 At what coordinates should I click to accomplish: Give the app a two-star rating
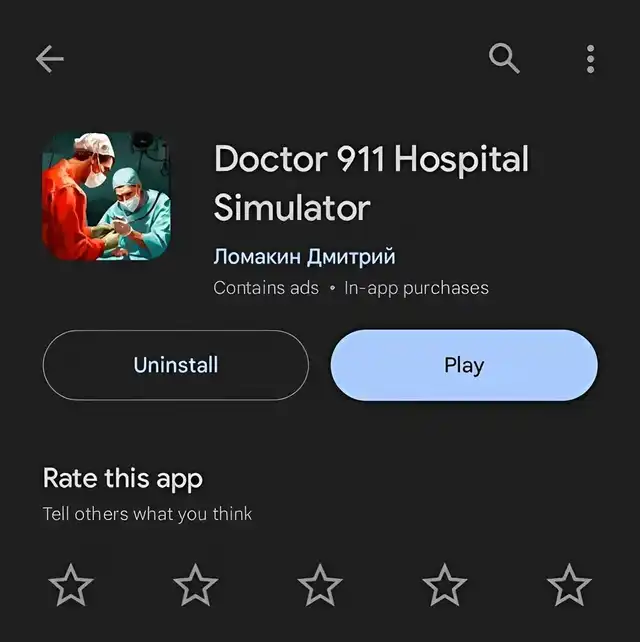pyautogui.click(x=195, y=584)
